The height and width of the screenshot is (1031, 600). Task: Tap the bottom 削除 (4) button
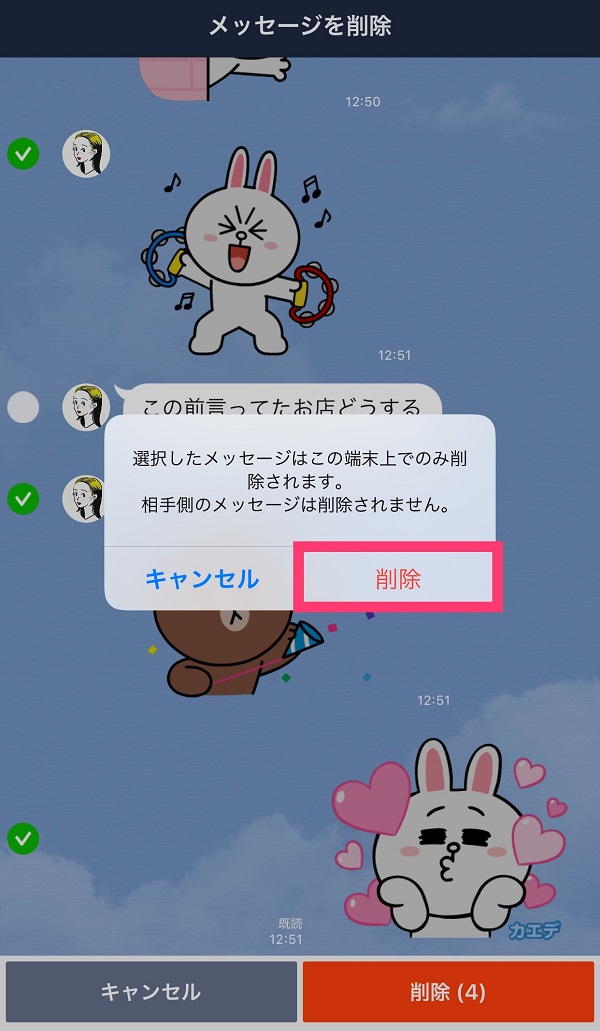[x=447, y=992]
